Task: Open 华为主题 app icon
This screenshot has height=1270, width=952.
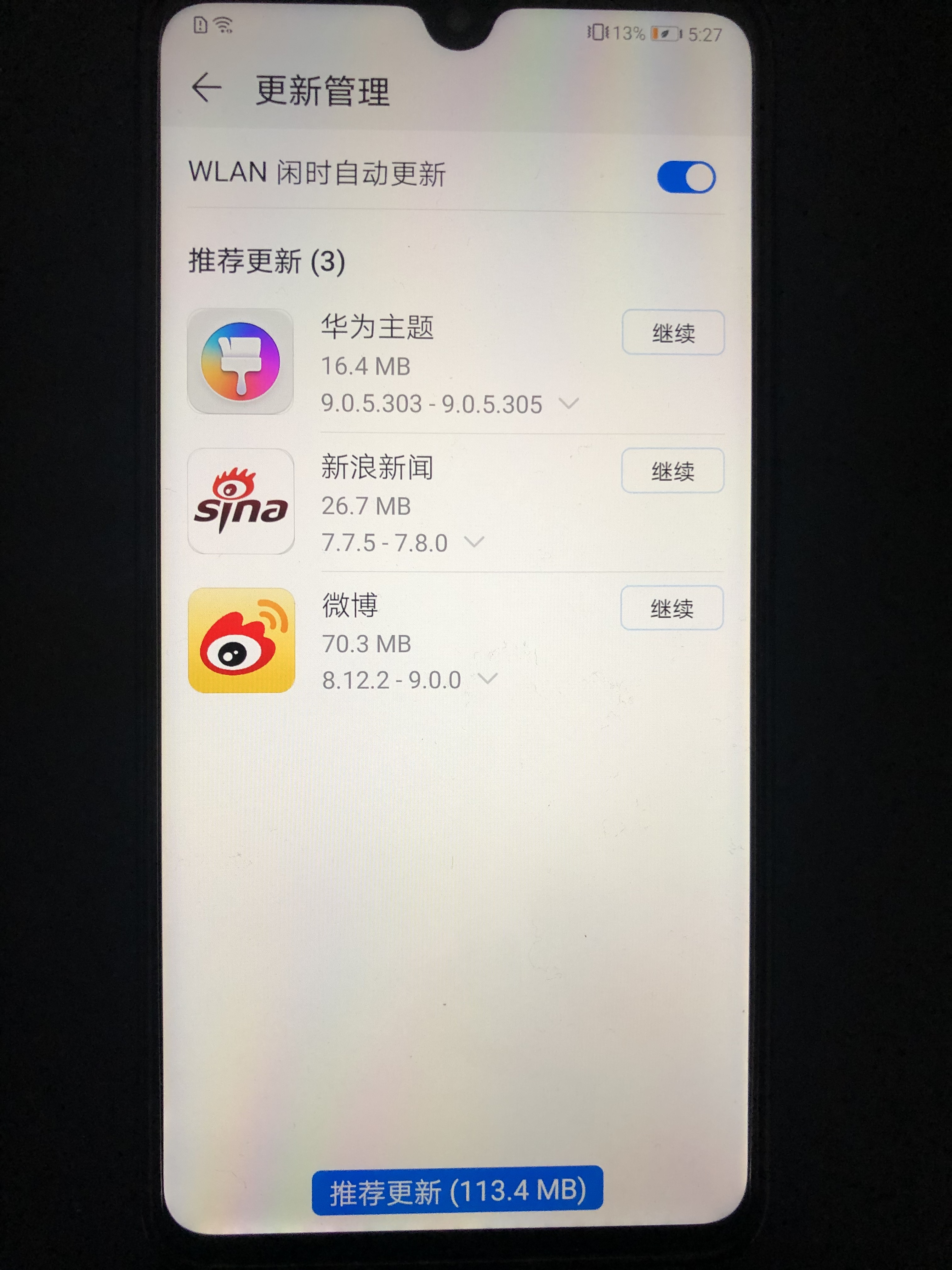Action: pos(241,362)
